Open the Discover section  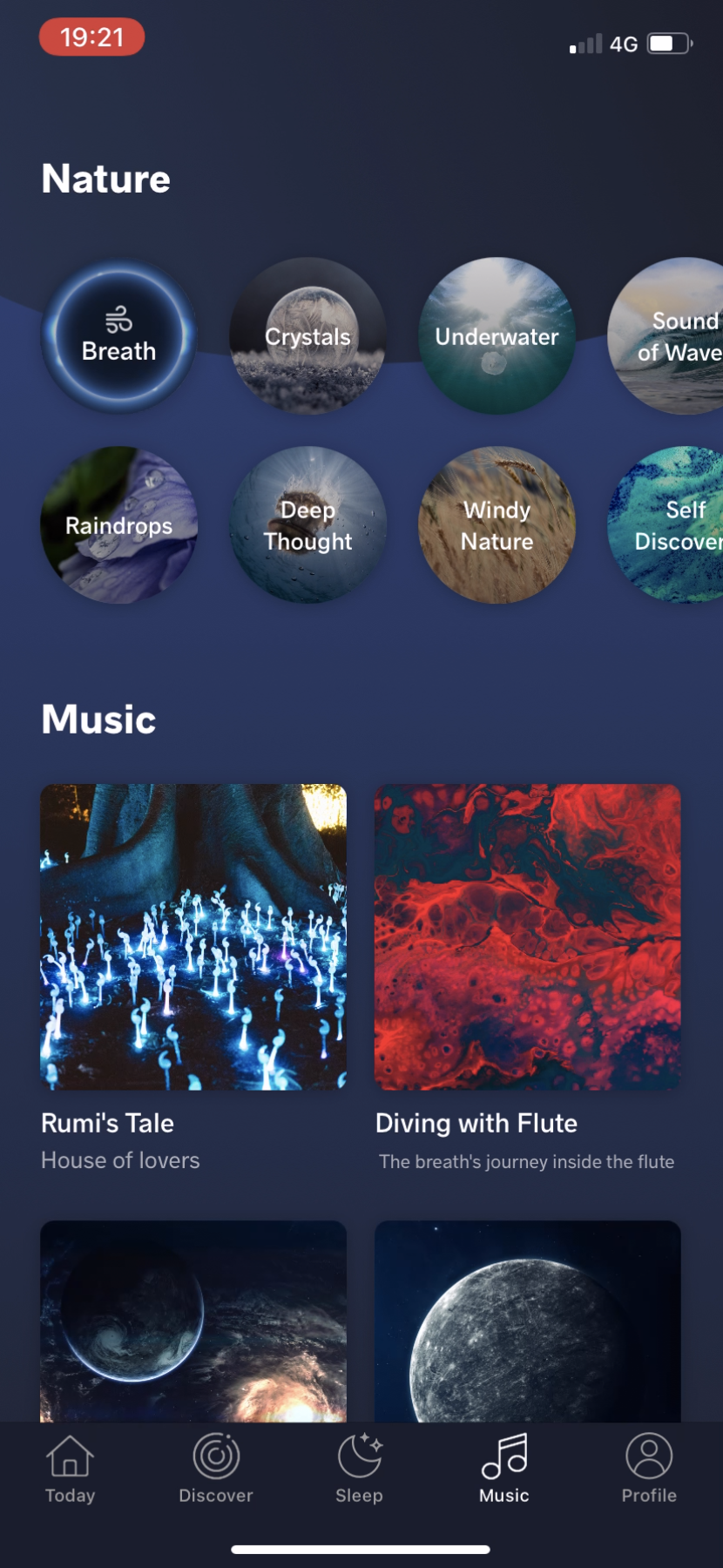(x=215, y=1472)
